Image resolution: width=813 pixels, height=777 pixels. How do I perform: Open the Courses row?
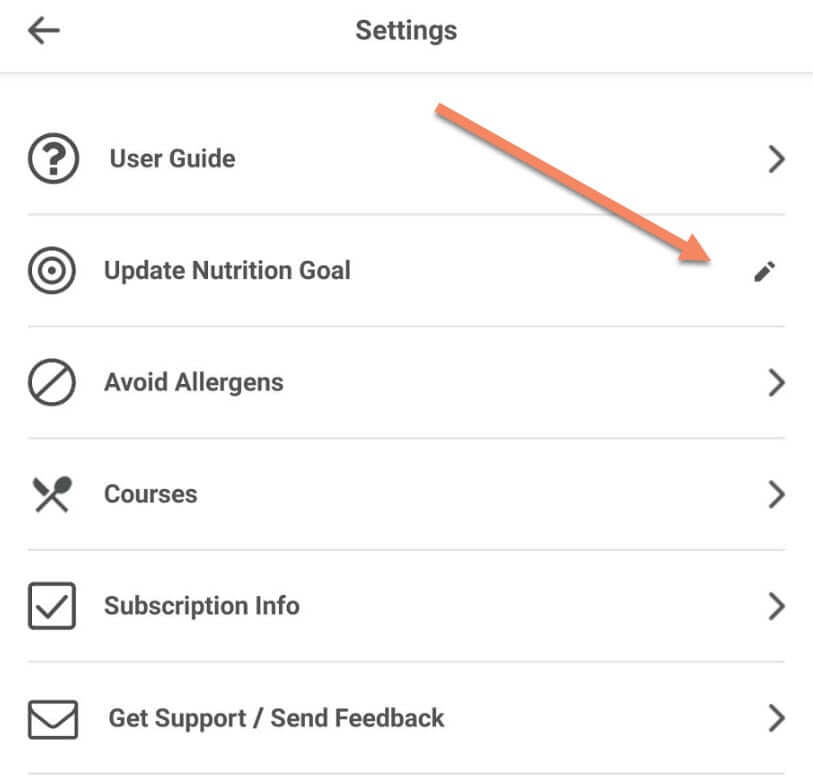click(x=151, y=494)
